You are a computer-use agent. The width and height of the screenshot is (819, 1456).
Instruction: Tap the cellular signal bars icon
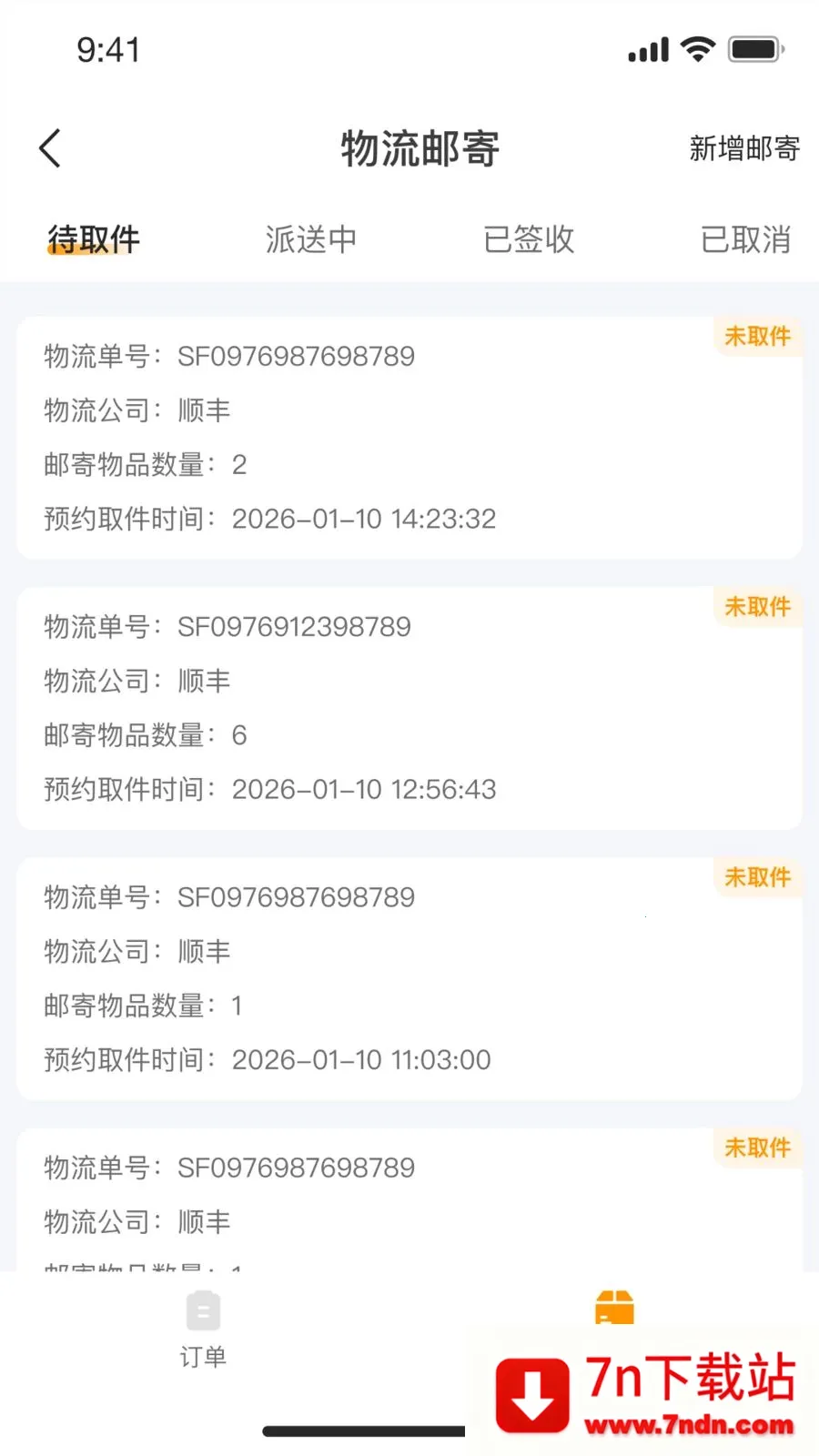pyautogui.click(x=647, y=50)
